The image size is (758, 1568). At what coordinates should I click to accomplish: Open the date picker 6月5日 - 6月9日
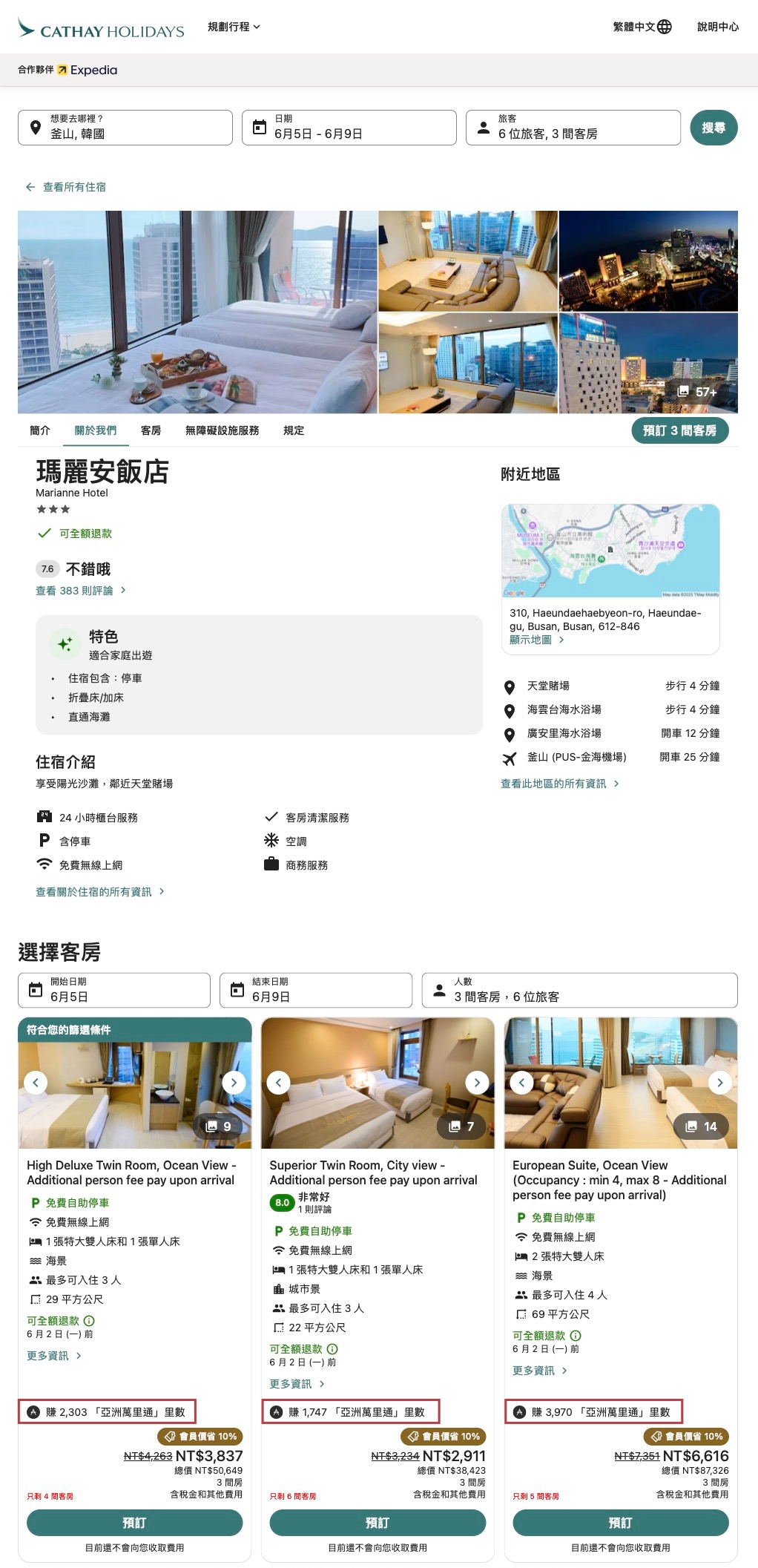tap(349, 128)
